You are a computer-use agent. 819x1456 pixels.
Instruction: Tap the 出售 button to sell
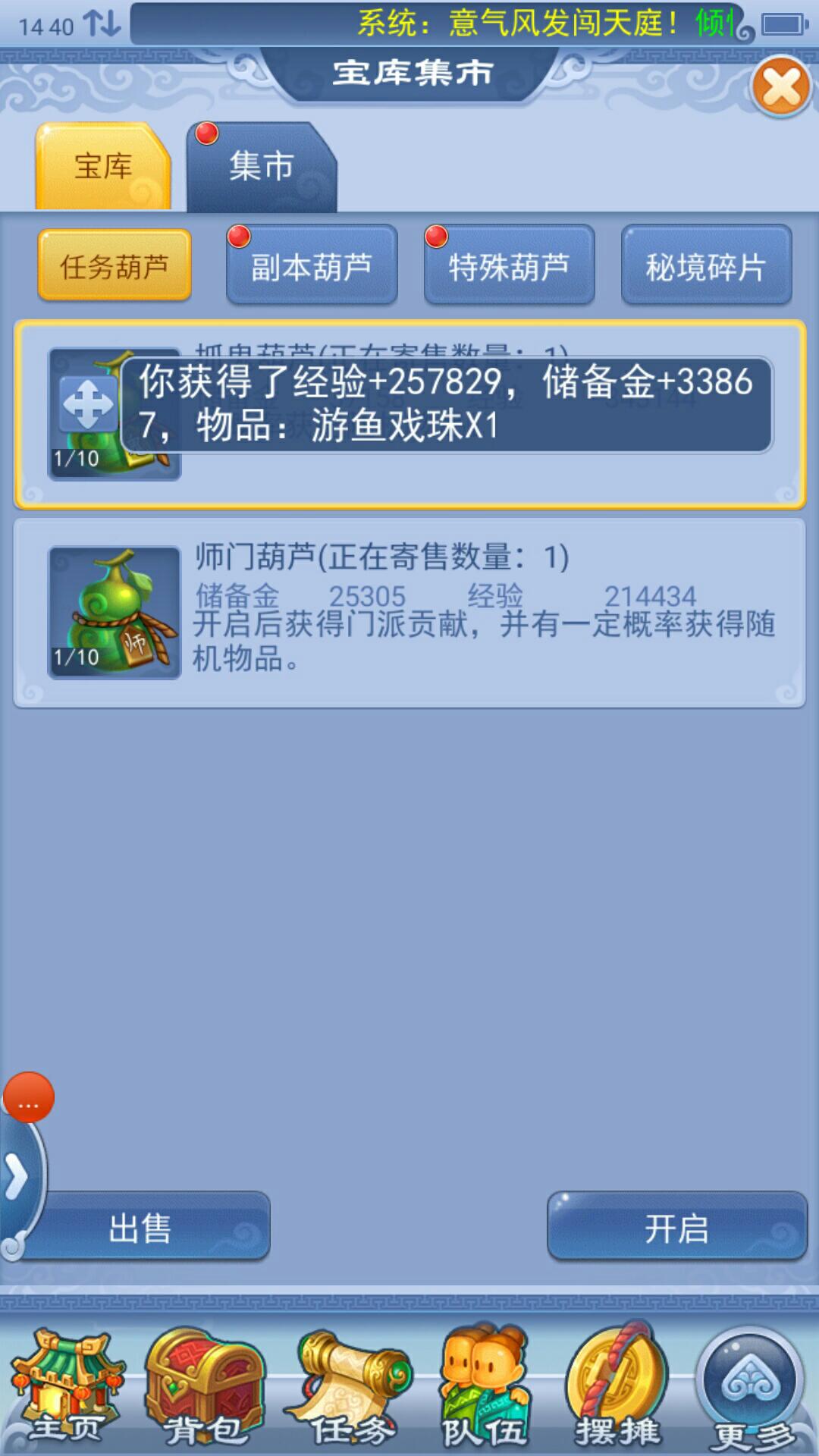(x=141, y=1228)
